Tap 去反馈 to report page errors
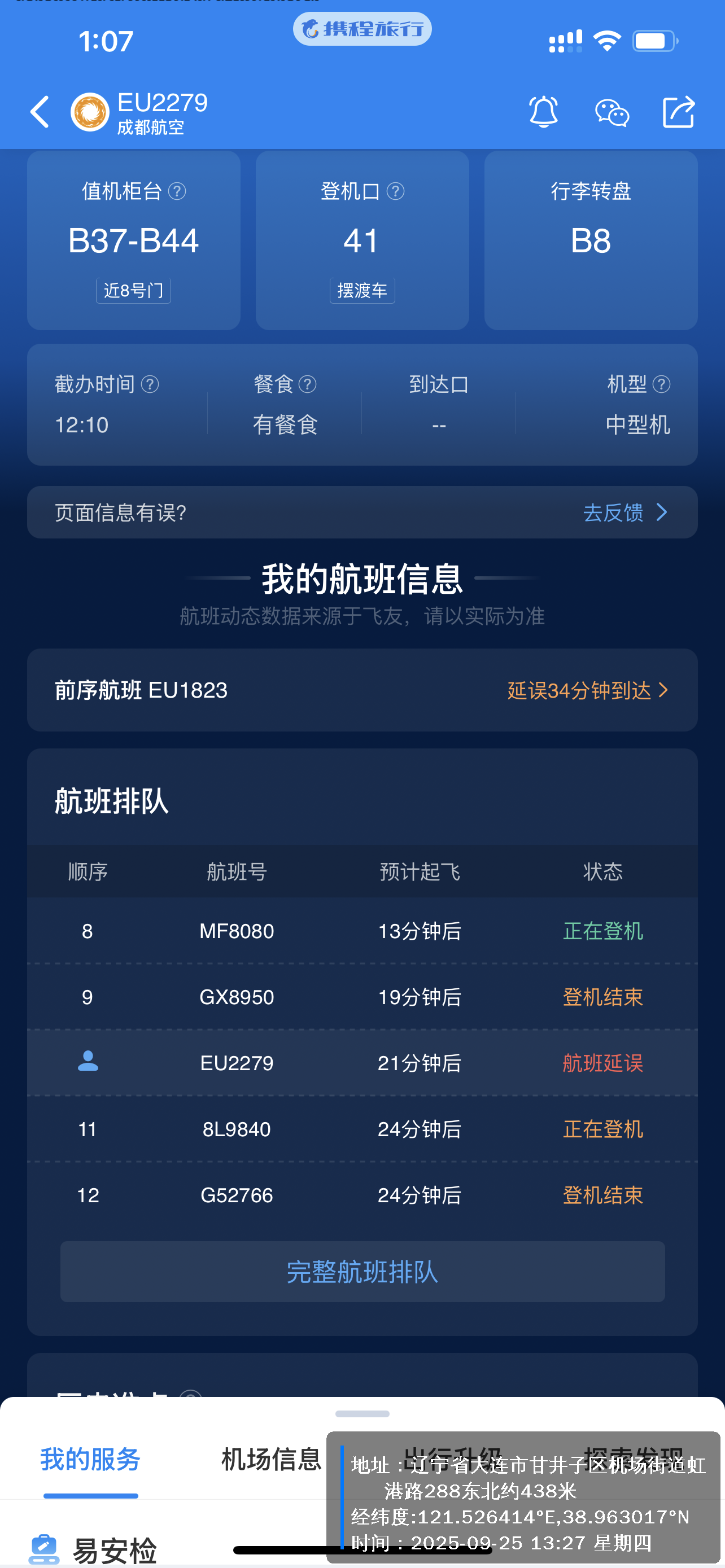Viewport: 725px width, 1568px height. click(624, 513)
